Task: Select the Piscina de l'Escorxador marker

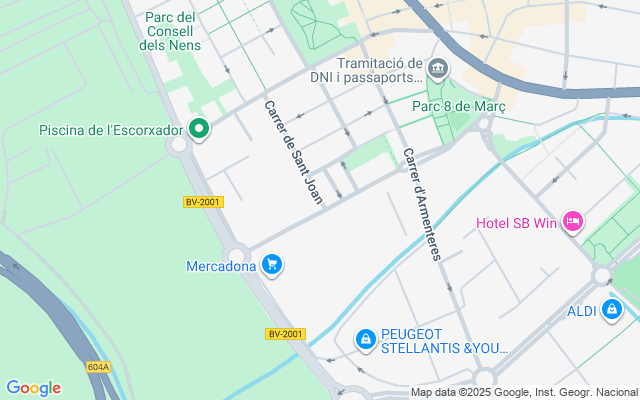Action: (199, 128)
